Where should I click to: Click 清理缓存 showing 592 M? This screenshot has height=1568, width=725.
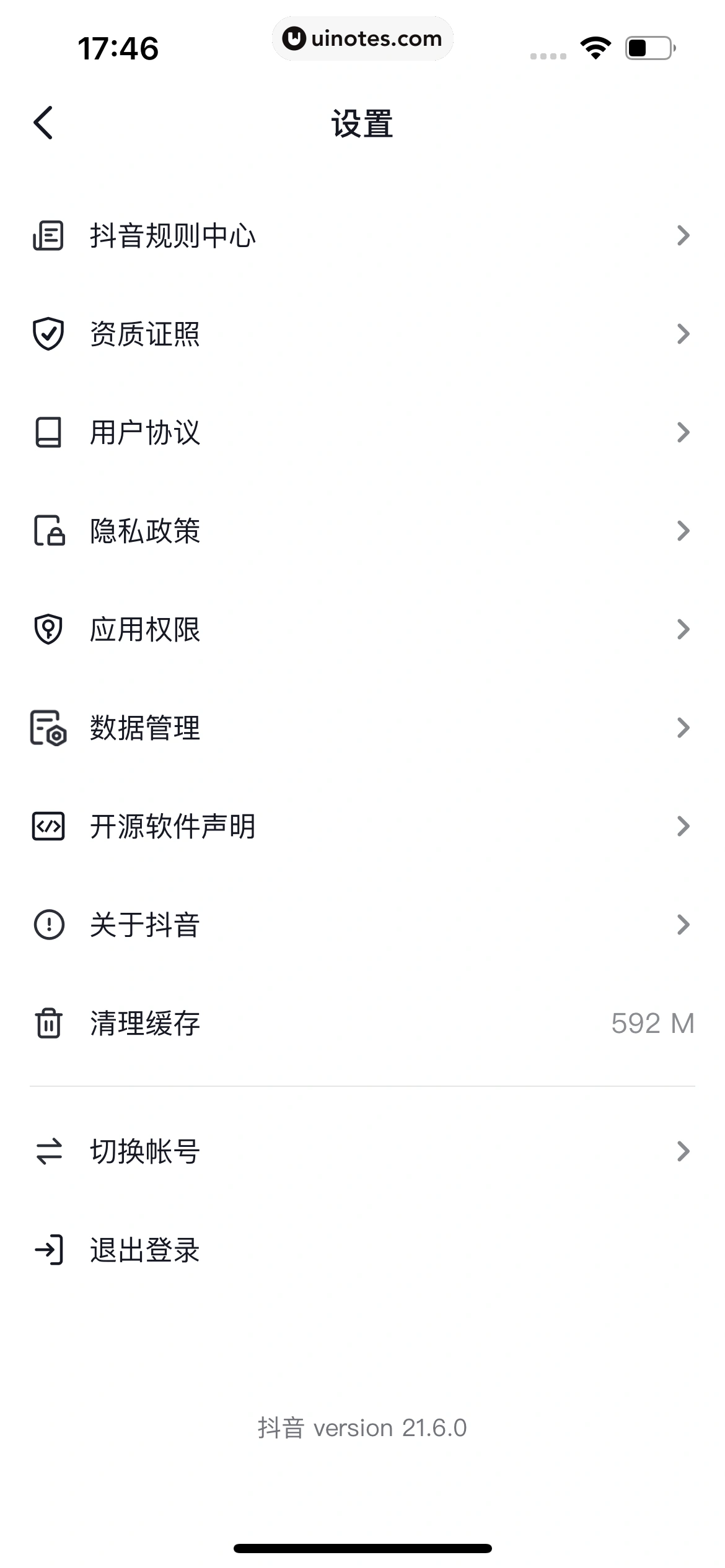pyautogui.click(x=143, y=1022)
